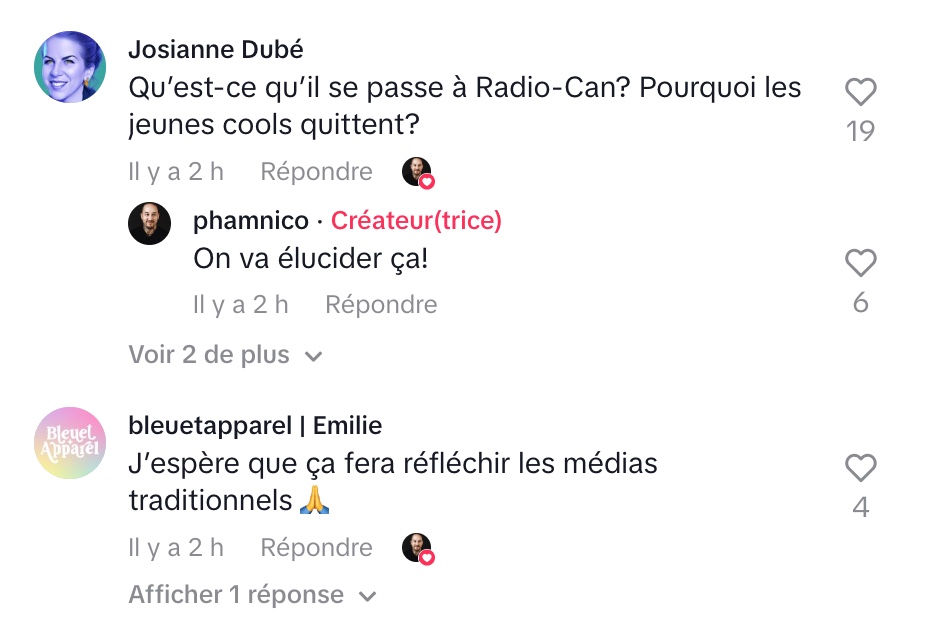
Task: Reply to bleuetapparel | Emilie's comment
Action: point(316,548)
